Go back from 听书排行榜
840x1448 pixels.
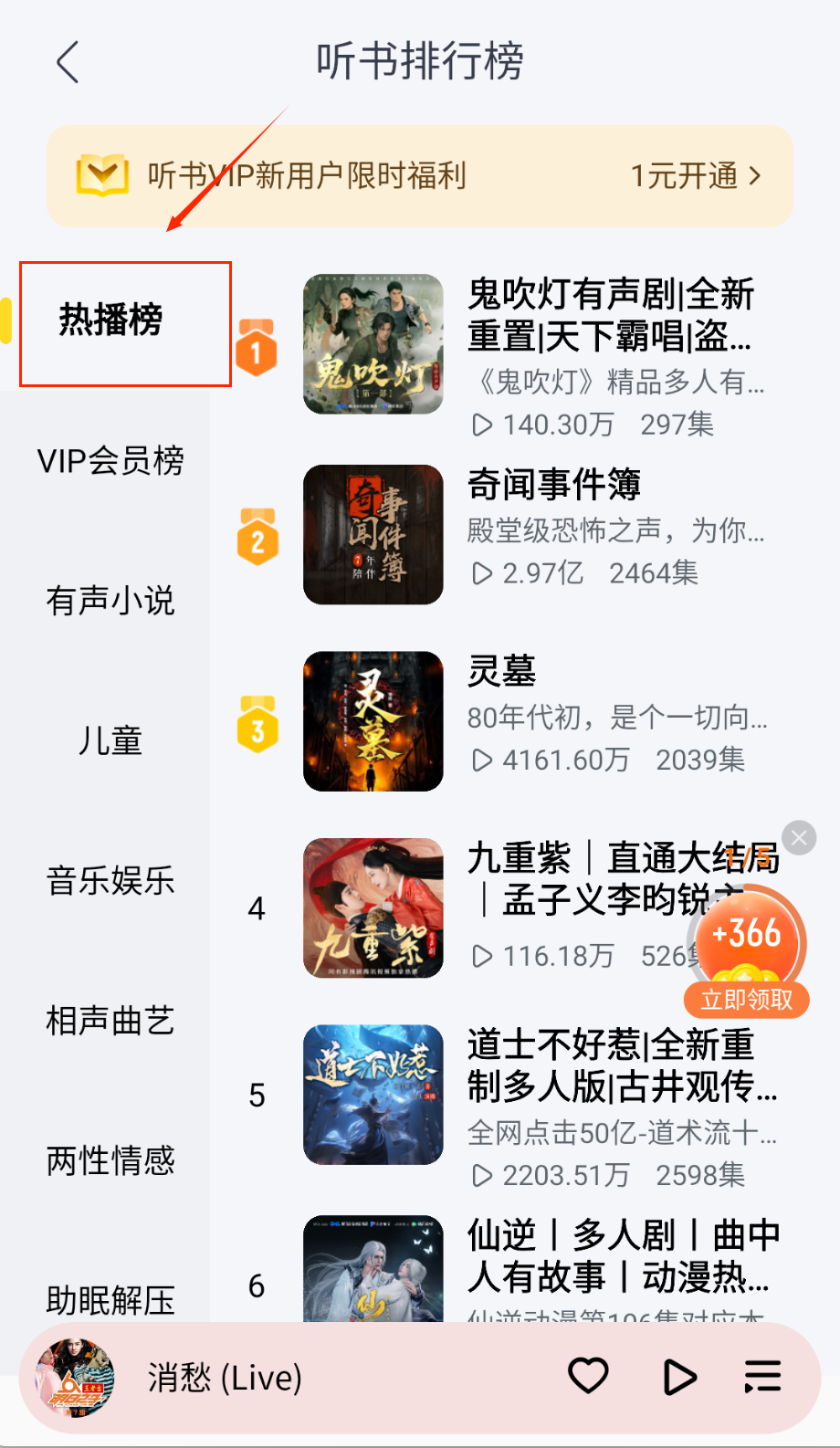coord(68,62)
